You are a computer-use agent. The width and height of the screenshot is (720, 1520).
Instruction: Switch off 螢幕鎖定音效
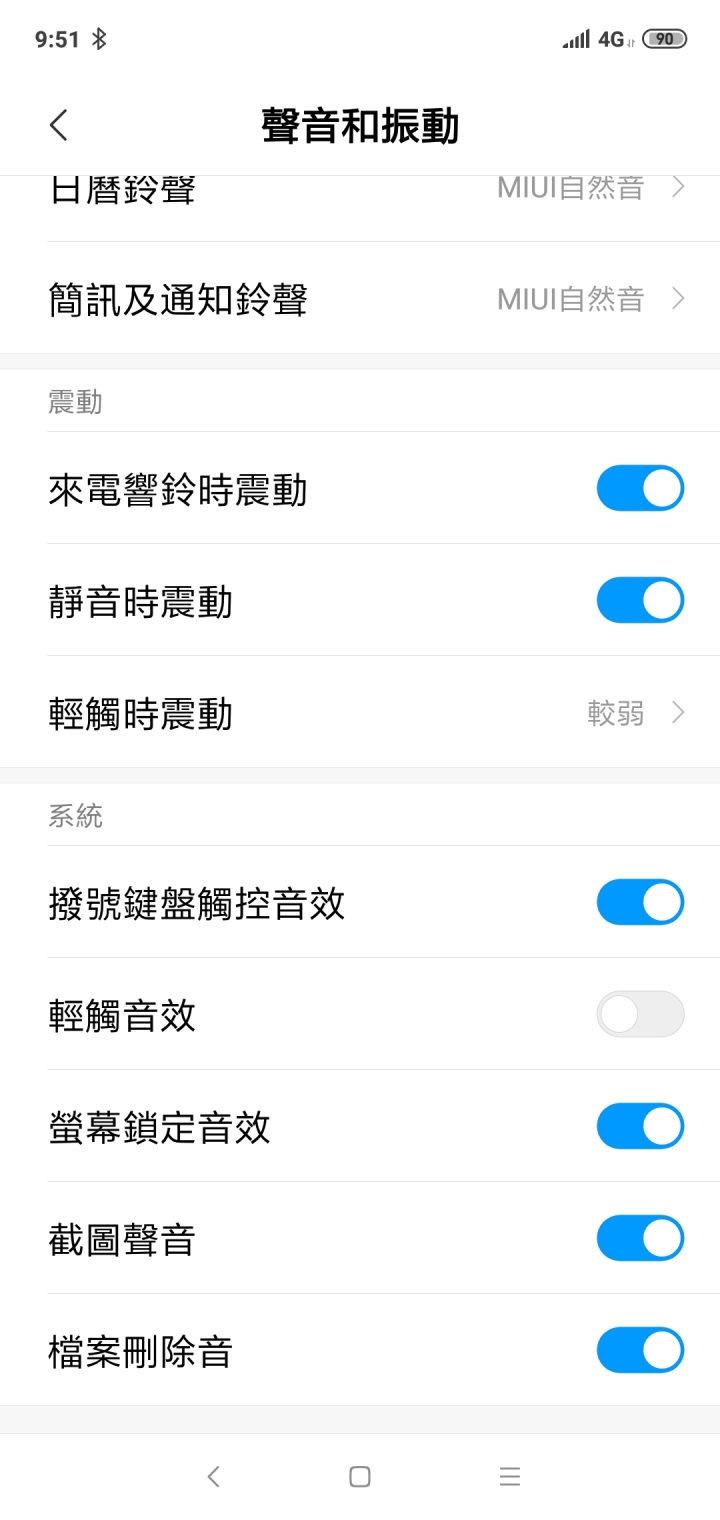pyautogui.click(x=640, y=1126)
